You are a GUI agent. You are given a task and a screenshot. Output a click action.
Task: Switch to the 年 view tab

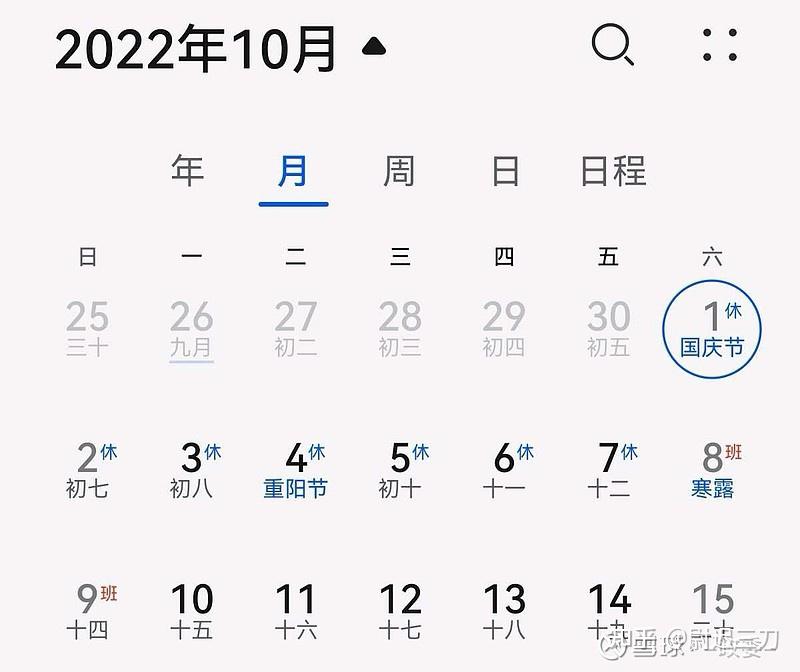[188, 171]
